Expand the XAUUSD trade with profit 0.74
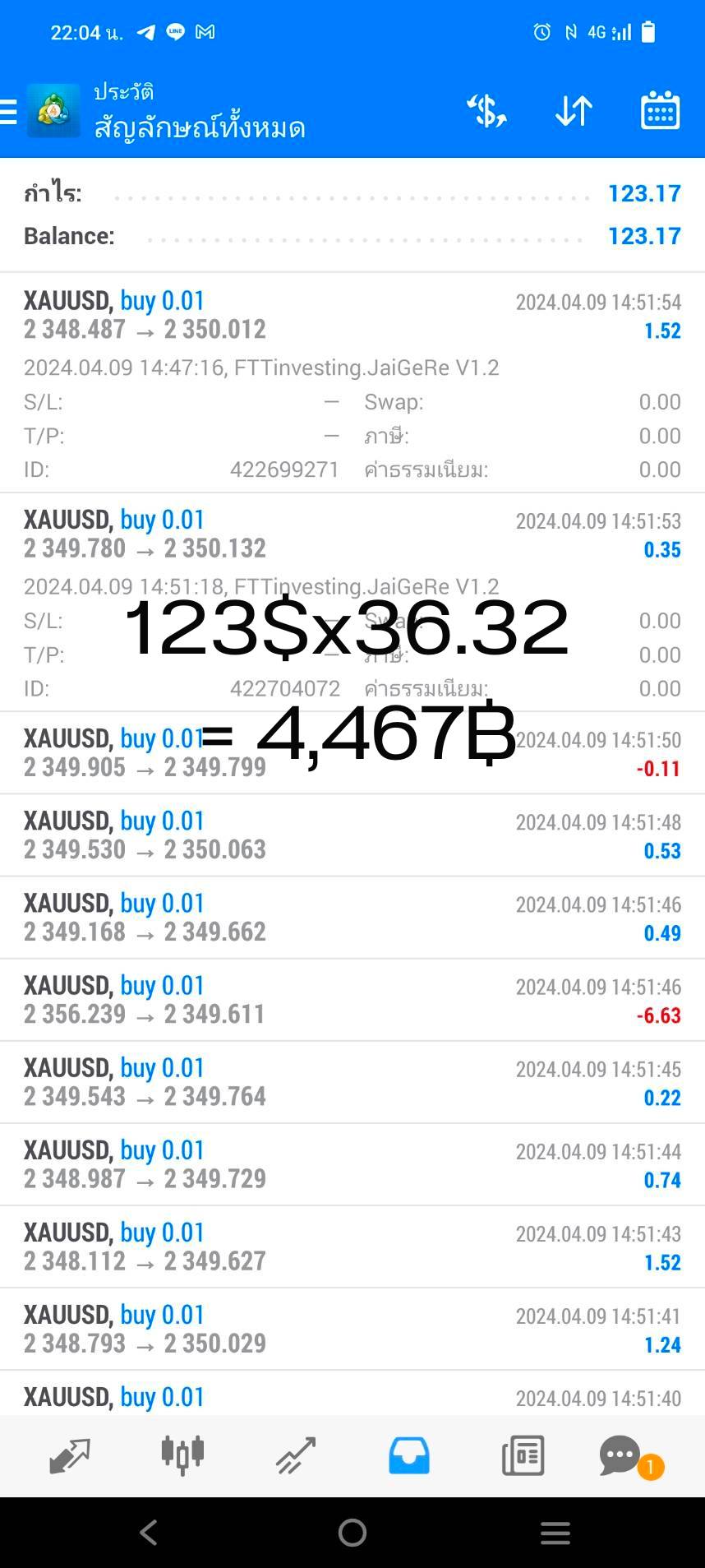The image size is (705, 1568). (352, 1163)
